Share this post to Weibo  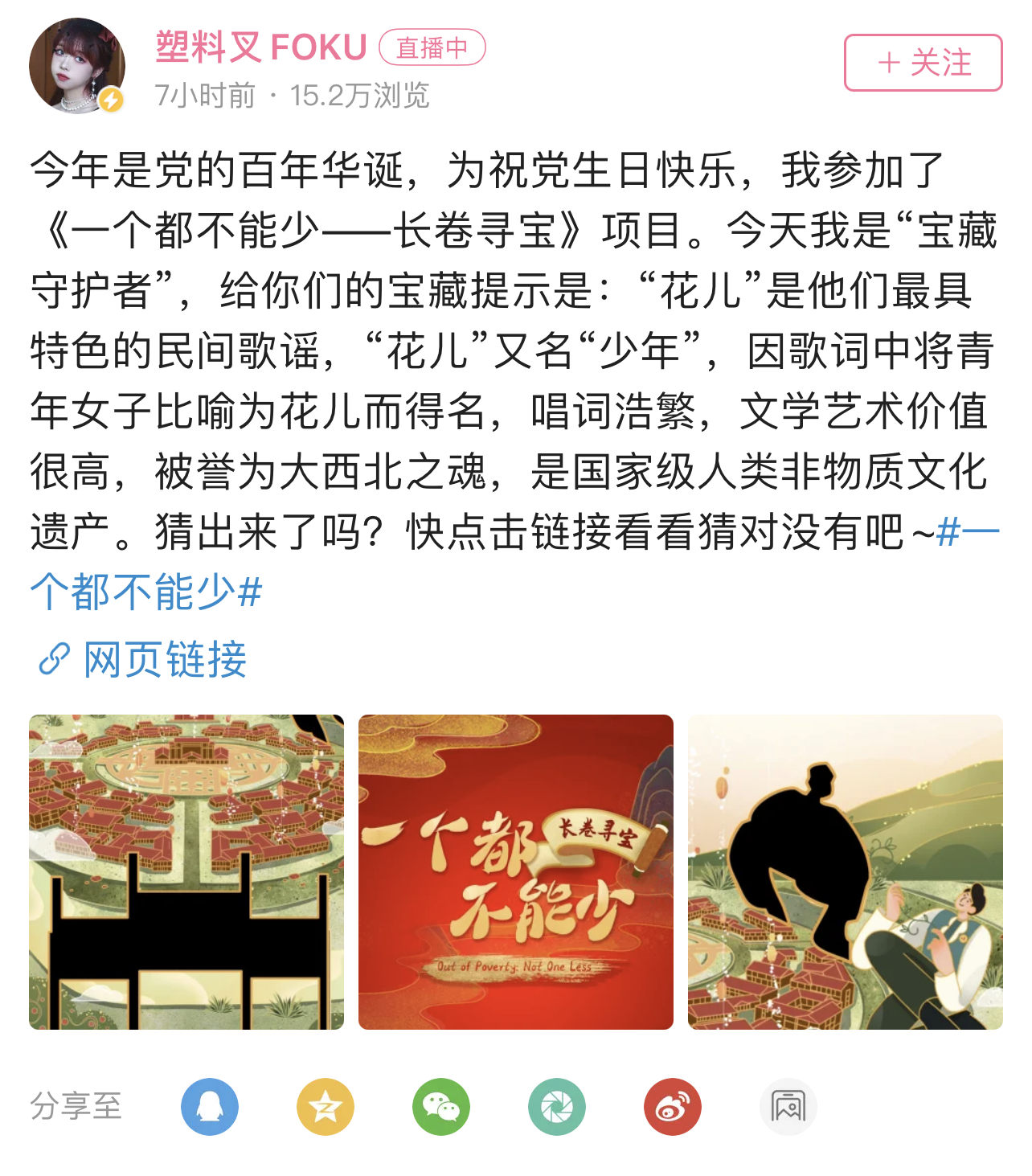tap(673, 1107)
